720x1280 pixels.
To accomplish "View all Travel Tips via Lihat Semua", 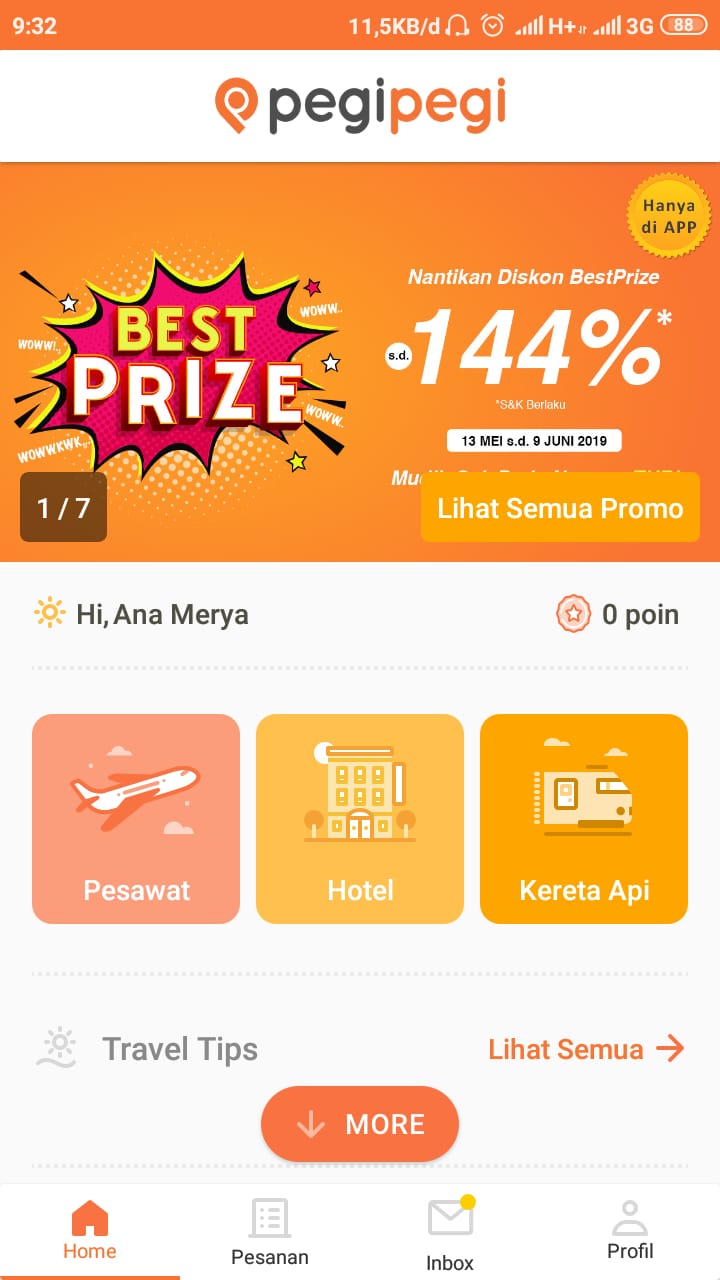I will 586,1049.
